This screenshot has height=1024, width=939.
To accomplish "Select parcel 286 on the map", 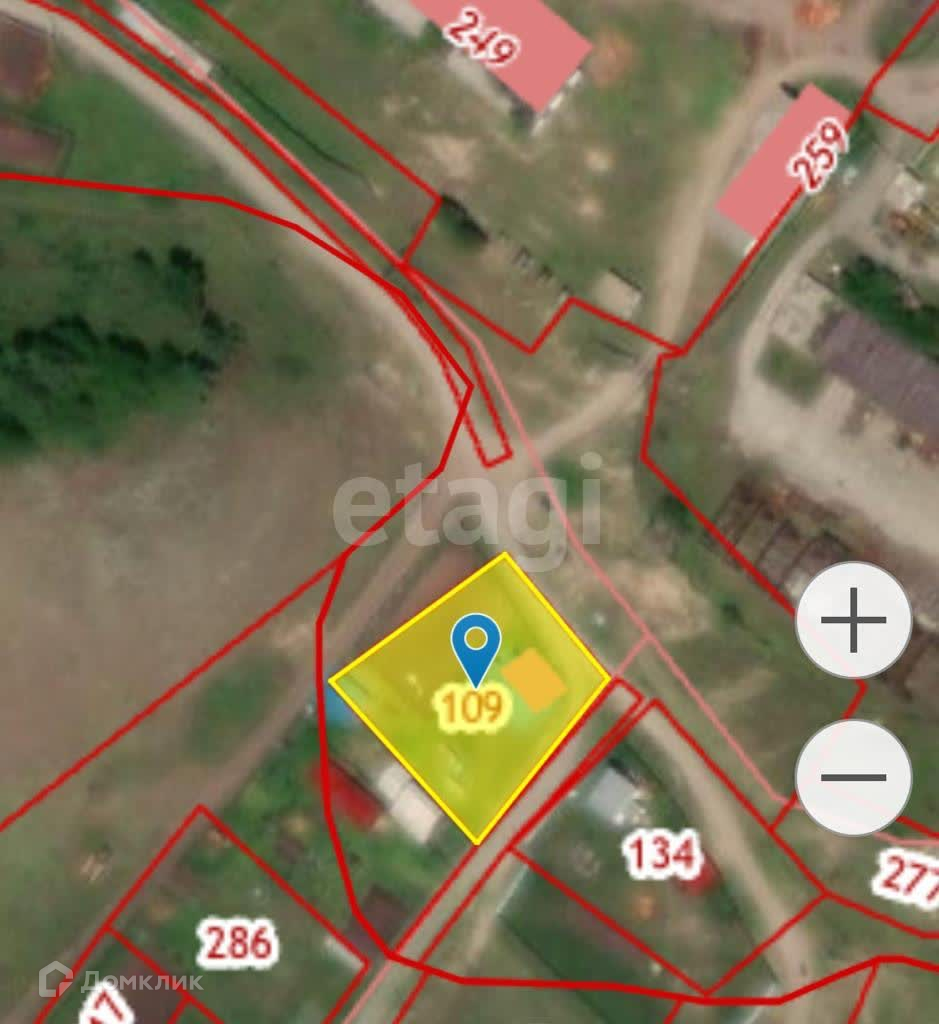I will point(238,943).
